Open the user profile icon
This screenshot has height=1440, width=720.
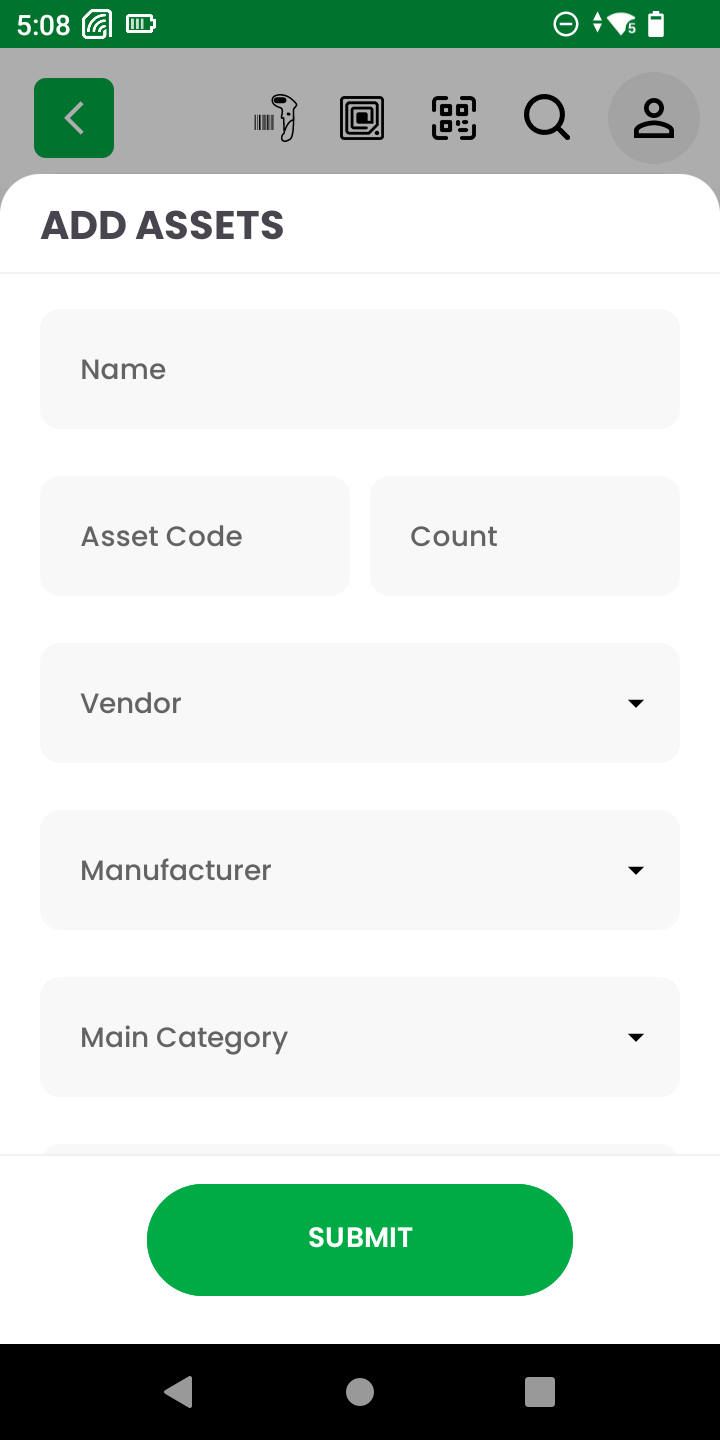click(x=654, y=119)
